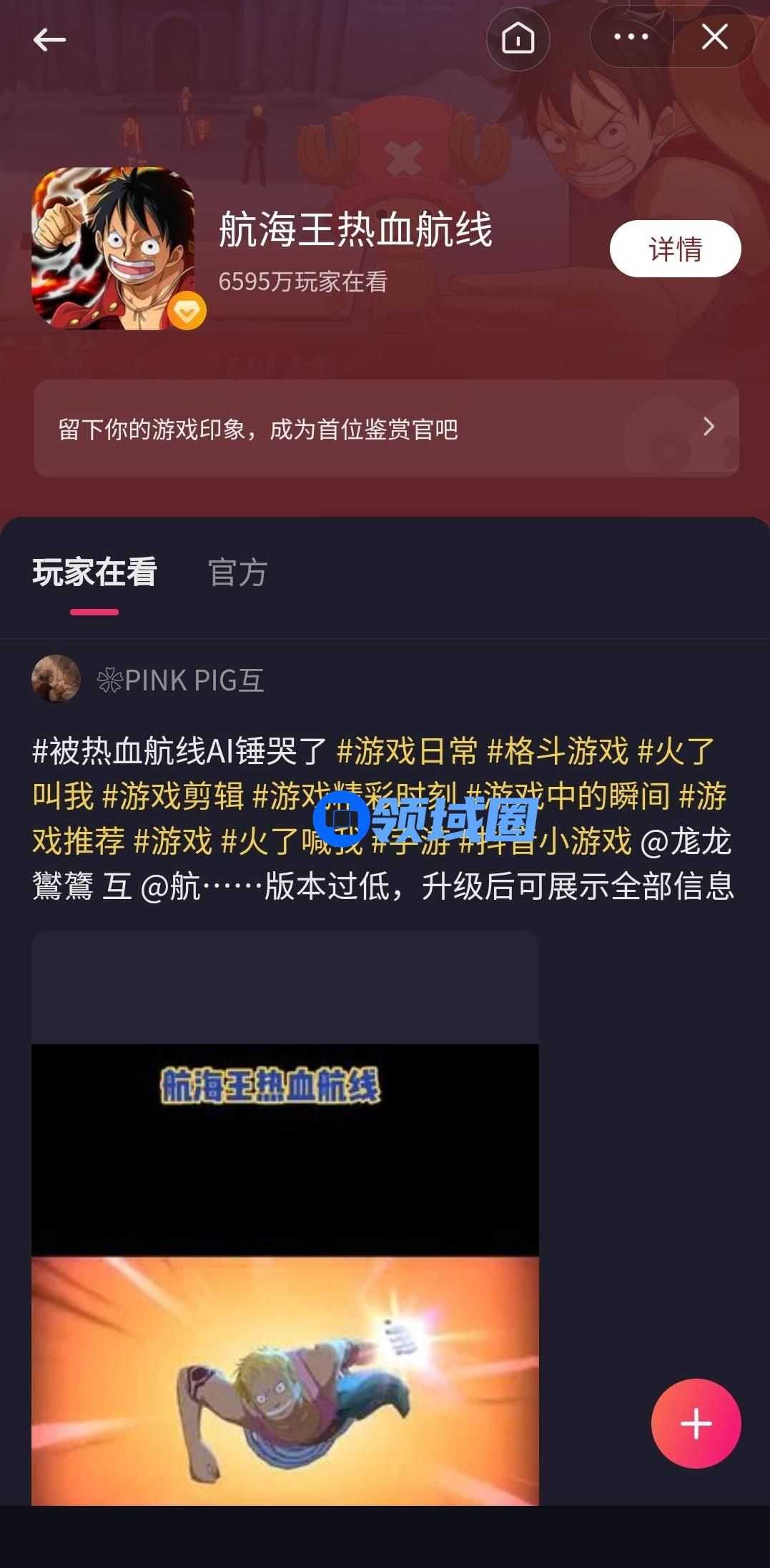Open the 航海王热血航线 game icon
Viewport: 770px width, 1568px height.
click(x=113, y=249)
